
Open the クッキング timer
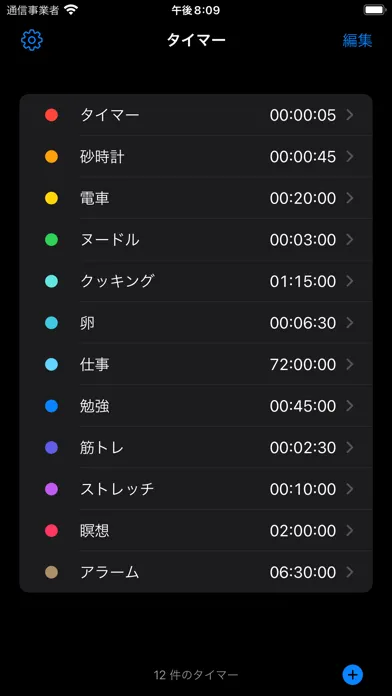196,281
